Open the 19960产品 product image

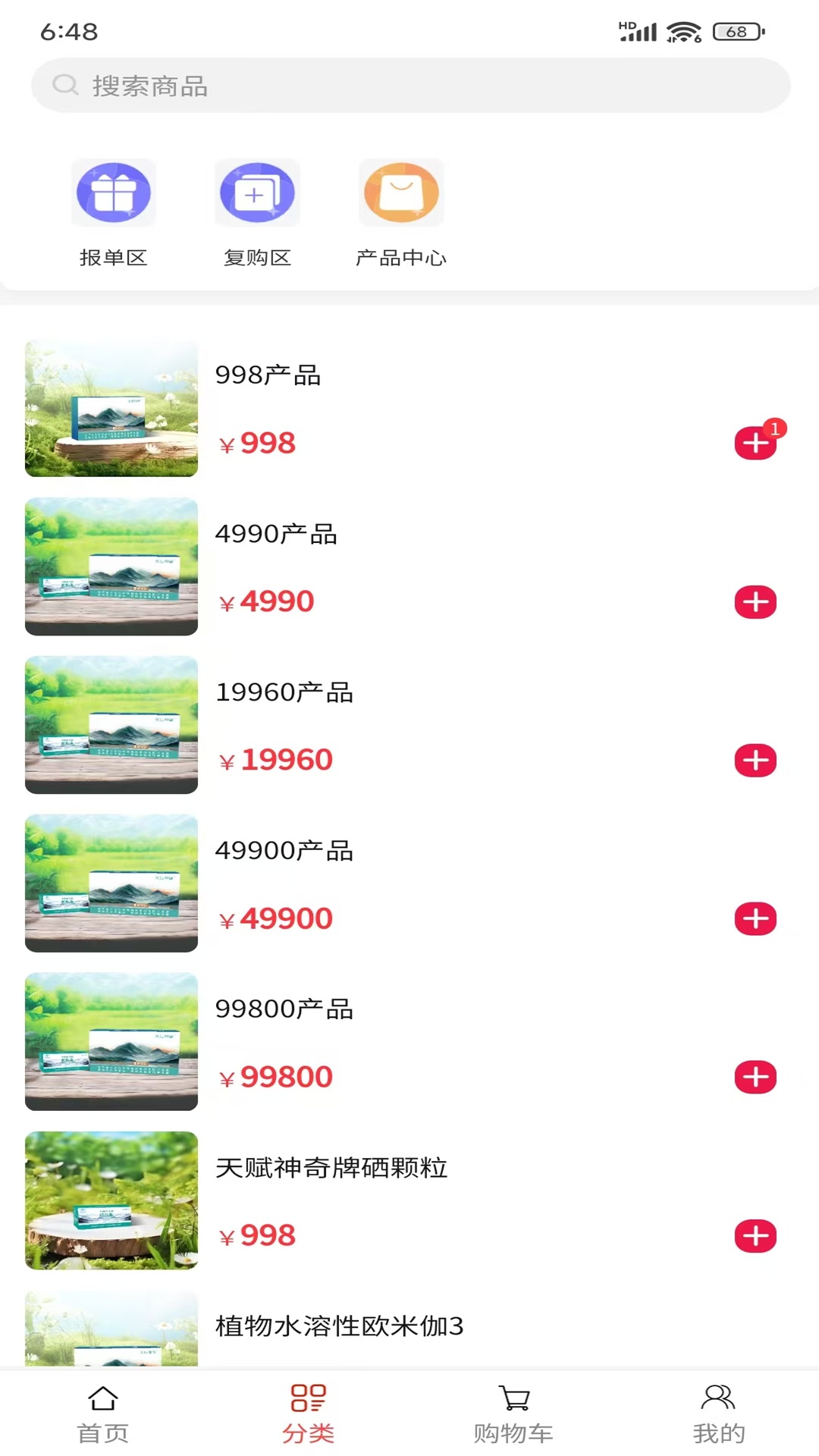pyautogui.click(x=111, y=725)
